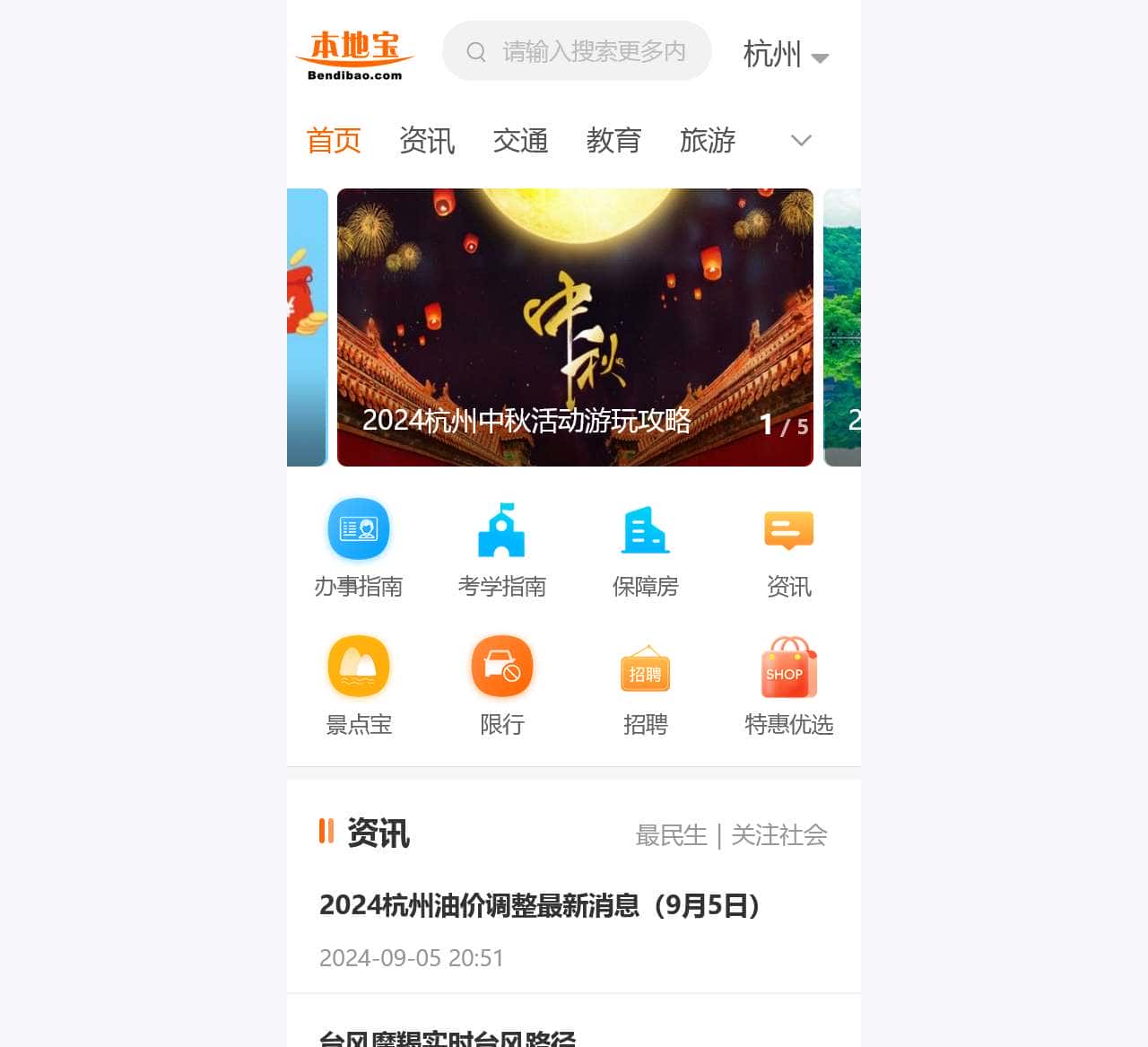
Task: Open the 招聘 jobs shortcut
Action: 646,685
